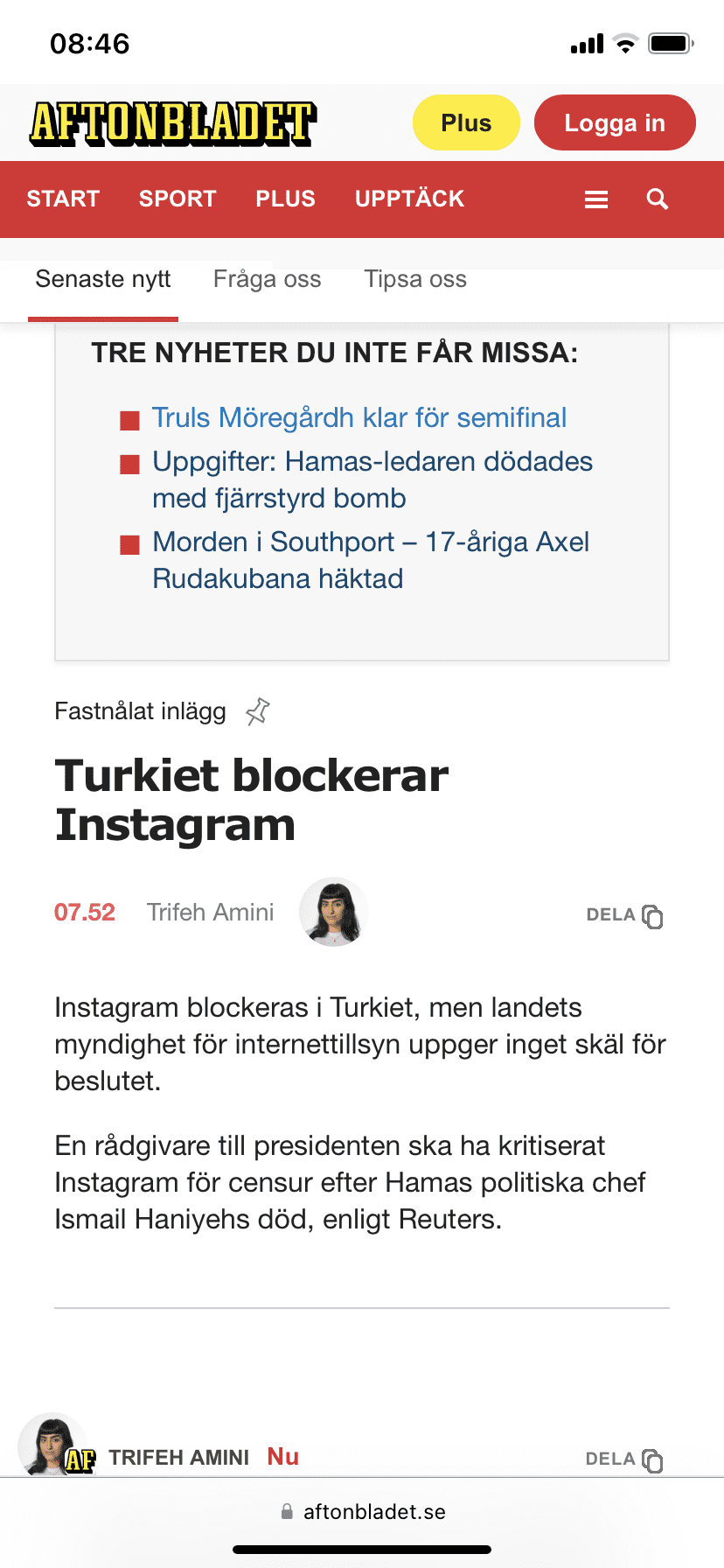This screenshot has height=1568, width=724.
Task: Open the hamburger menu
Action: pyautogui.click(x=596, y=199)
